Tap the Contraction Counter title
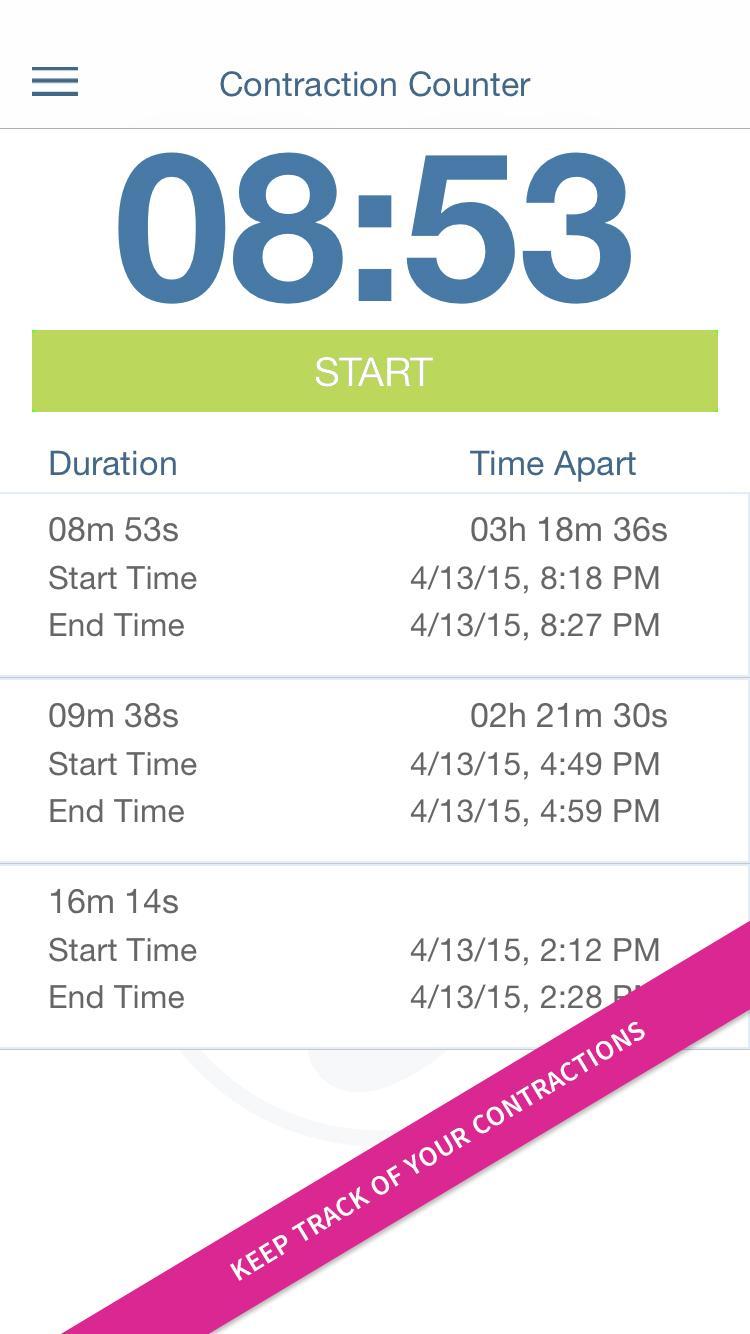The height and width of the screenshot is (1334, 750). click(374, 84)
